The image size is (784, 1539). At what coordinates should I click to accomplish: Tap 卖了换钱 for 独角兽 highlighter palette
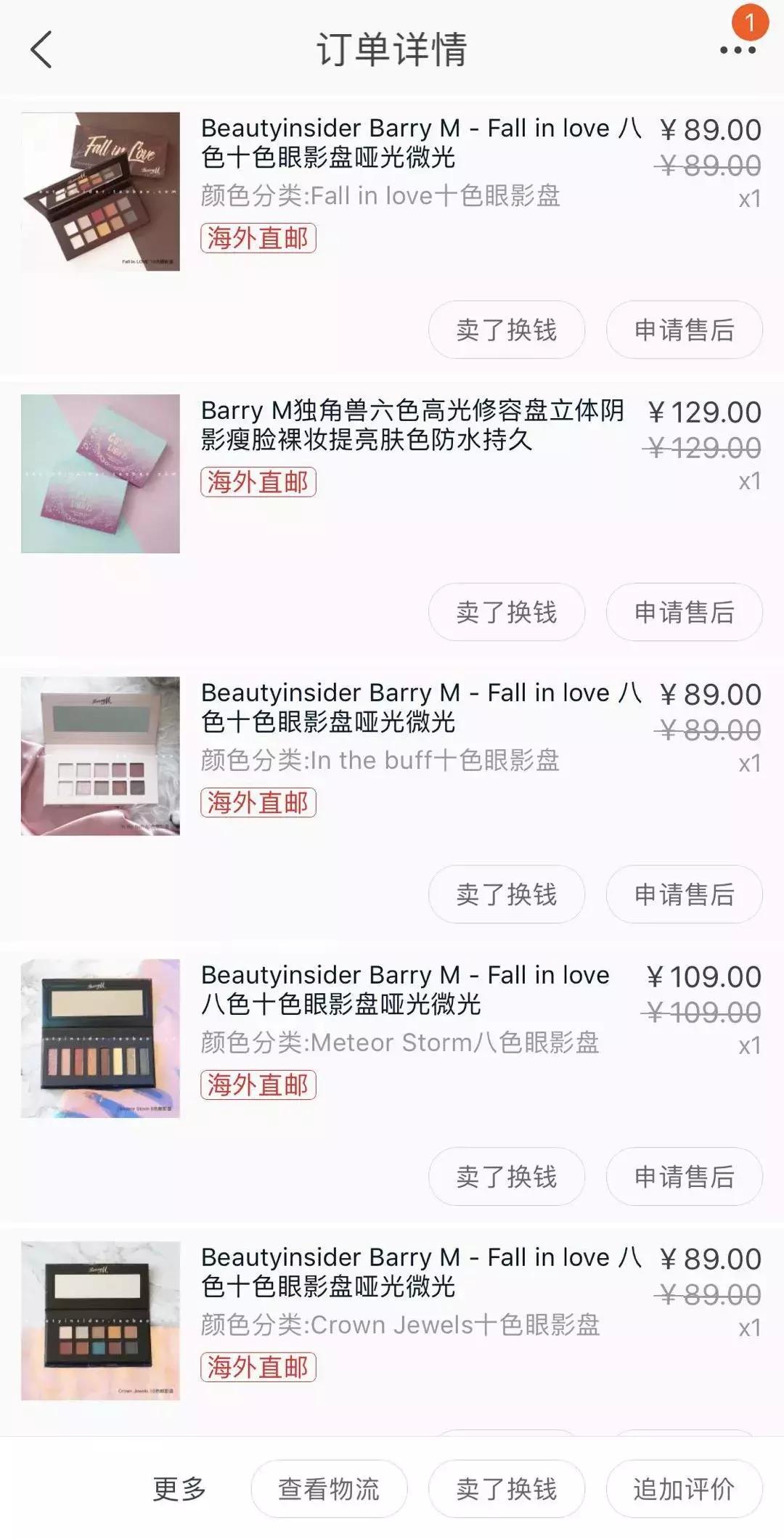point(506,613)
